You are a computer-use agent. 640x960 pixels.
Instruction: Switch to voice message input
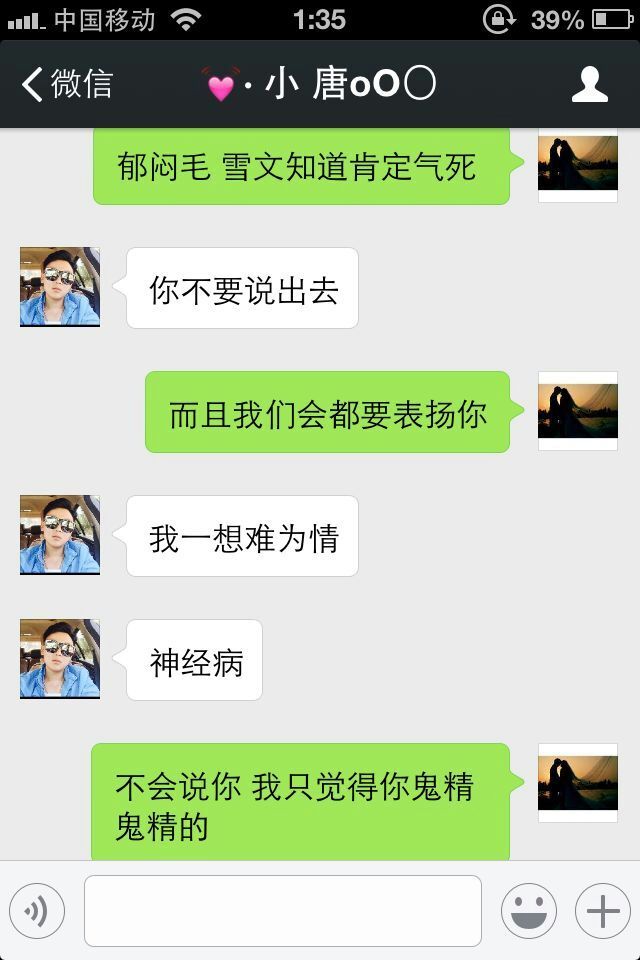pos(37,911)
